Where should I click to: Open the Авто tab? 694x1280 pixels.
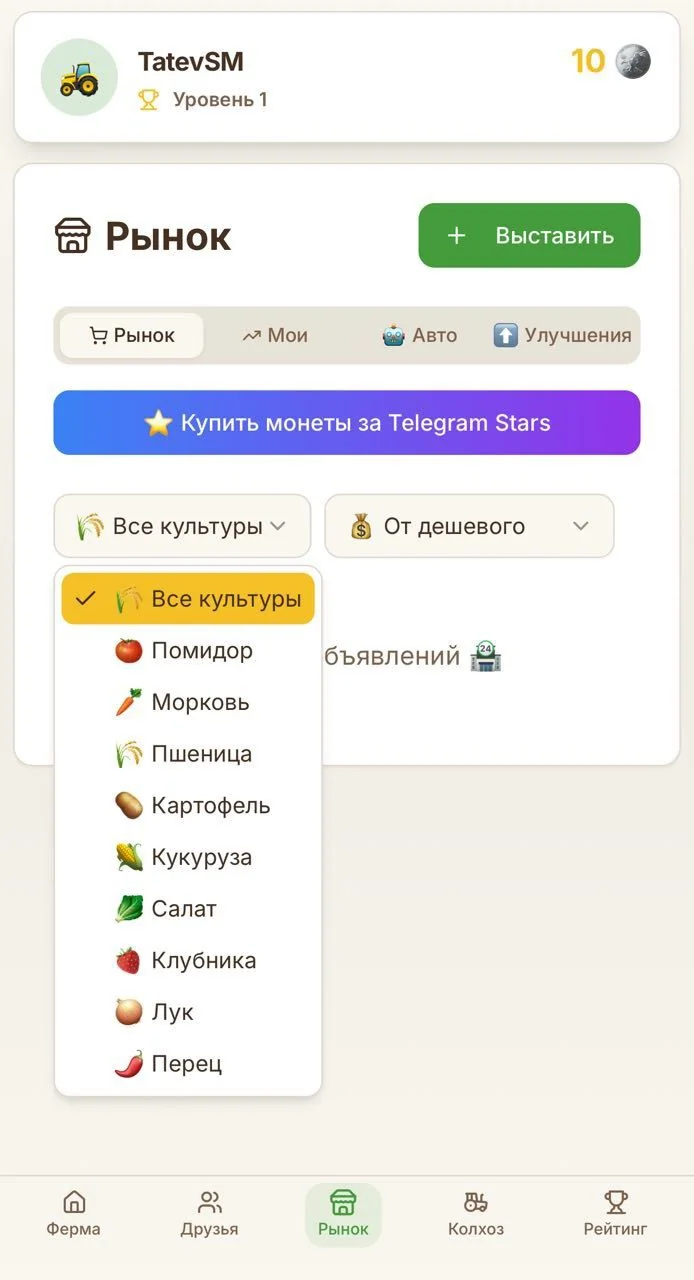pyautogui.click(x=419, y=336)
